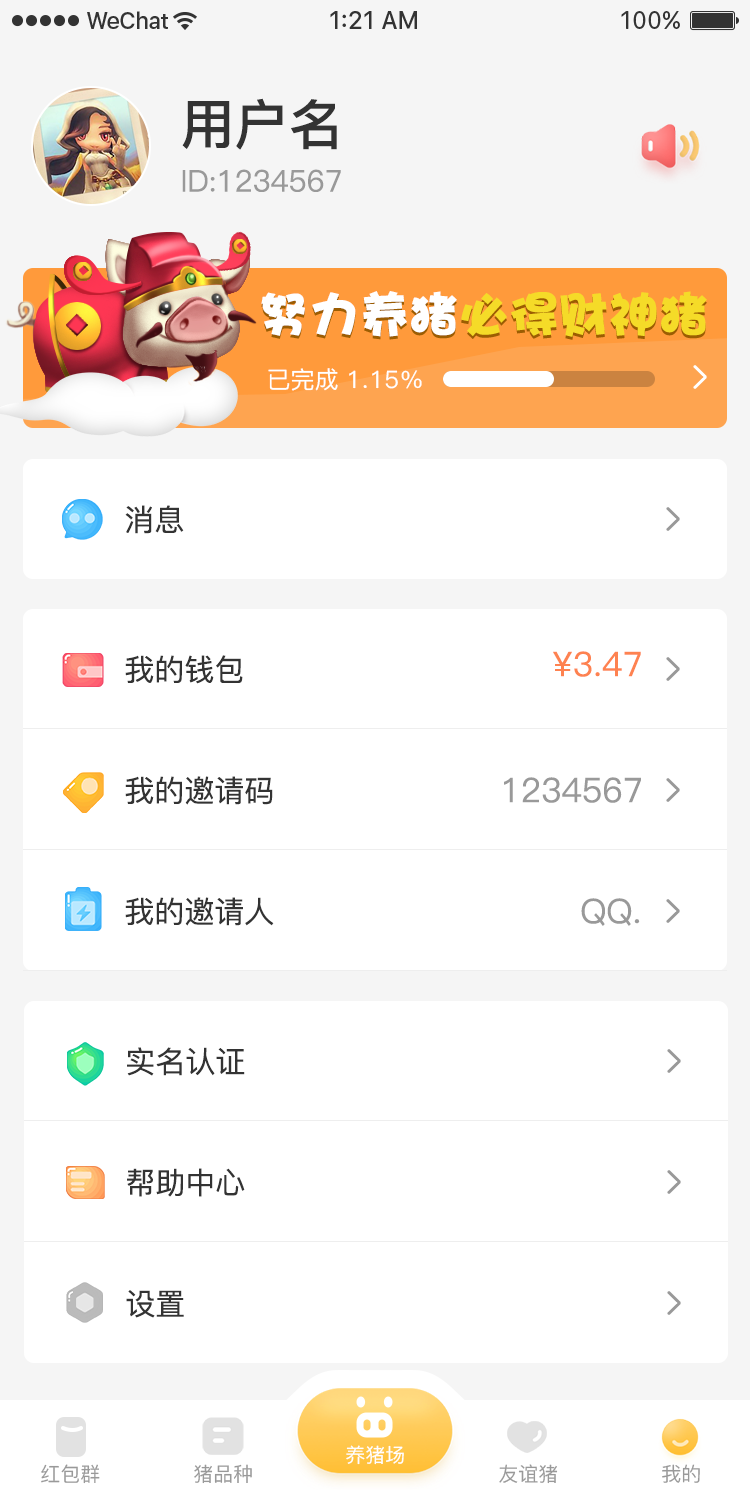Select the 我的钱包 wallet icon

pos(83,669)
